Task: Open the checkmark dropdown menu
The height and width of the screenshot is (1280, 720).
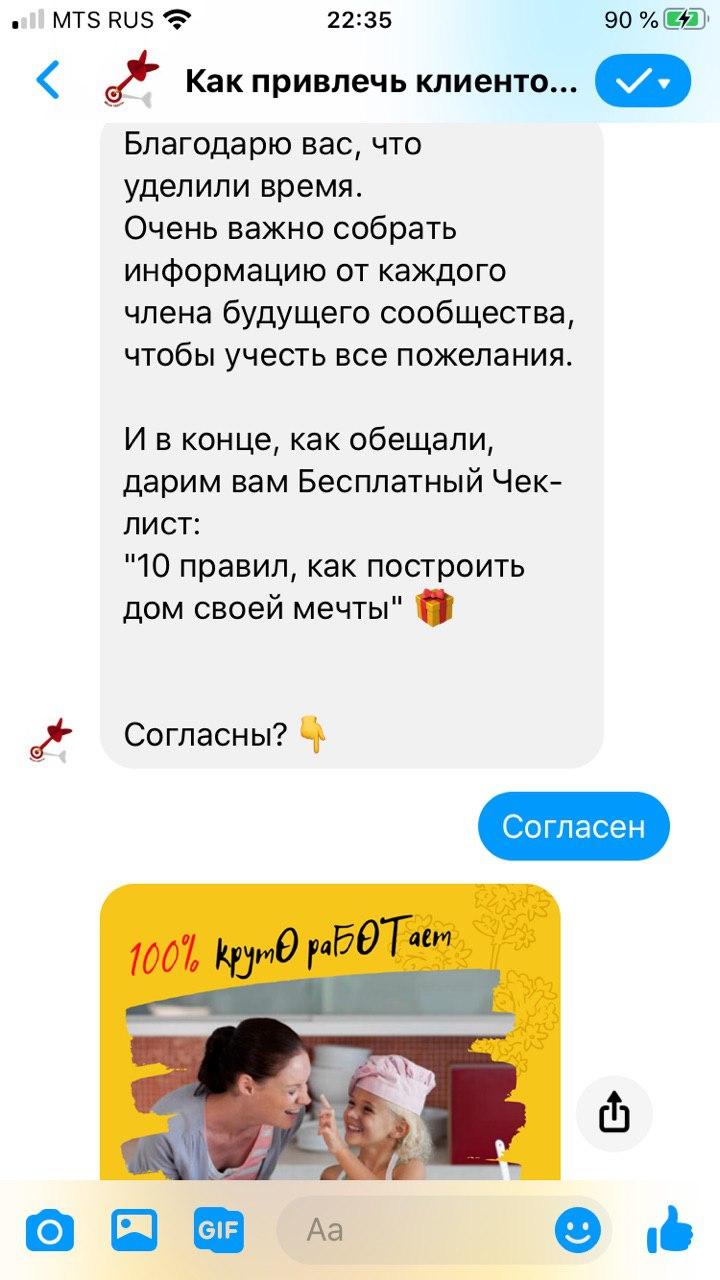Action: pos(642,83)
